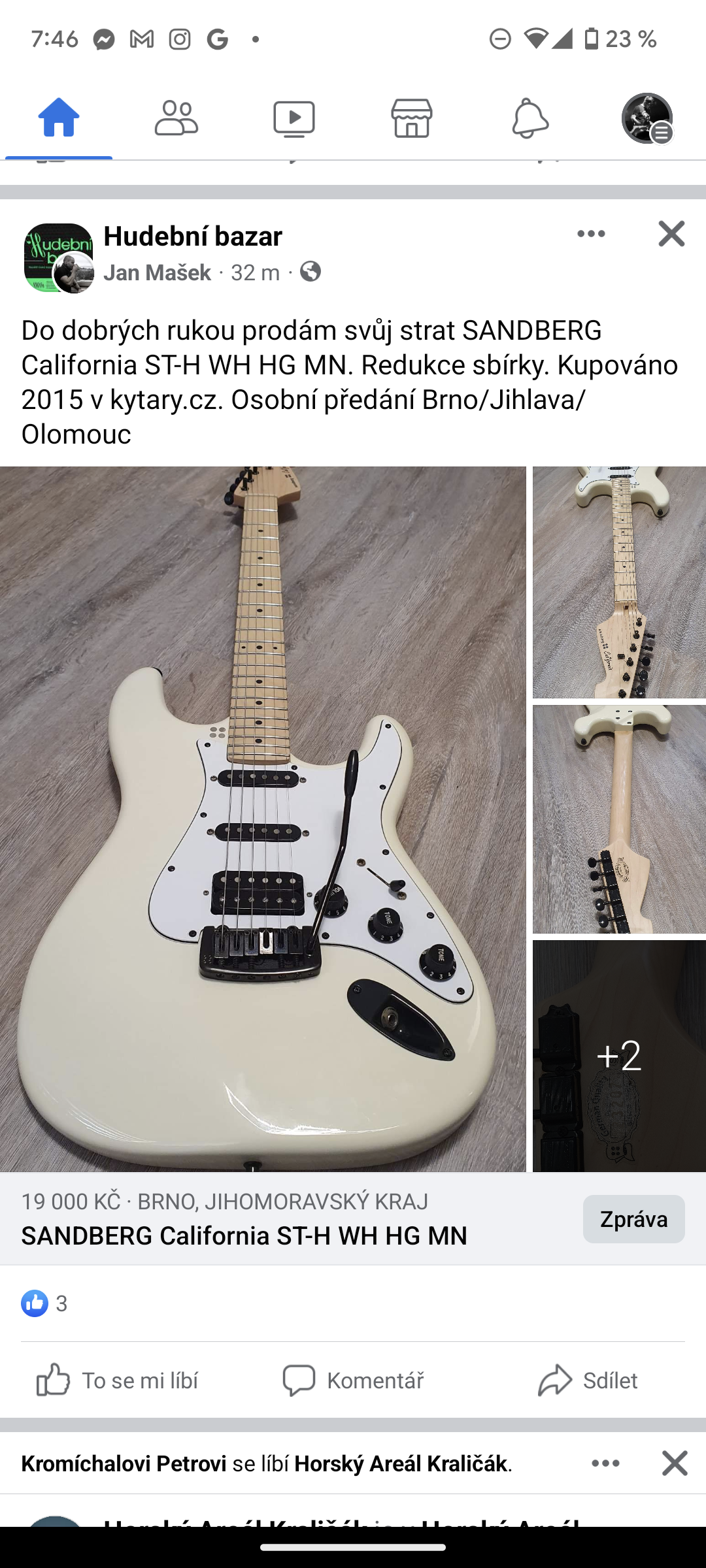Screen dimensions: 706x1568
Task: Dismiss the Horský Areál Kraličák post
Action: 674,1463
